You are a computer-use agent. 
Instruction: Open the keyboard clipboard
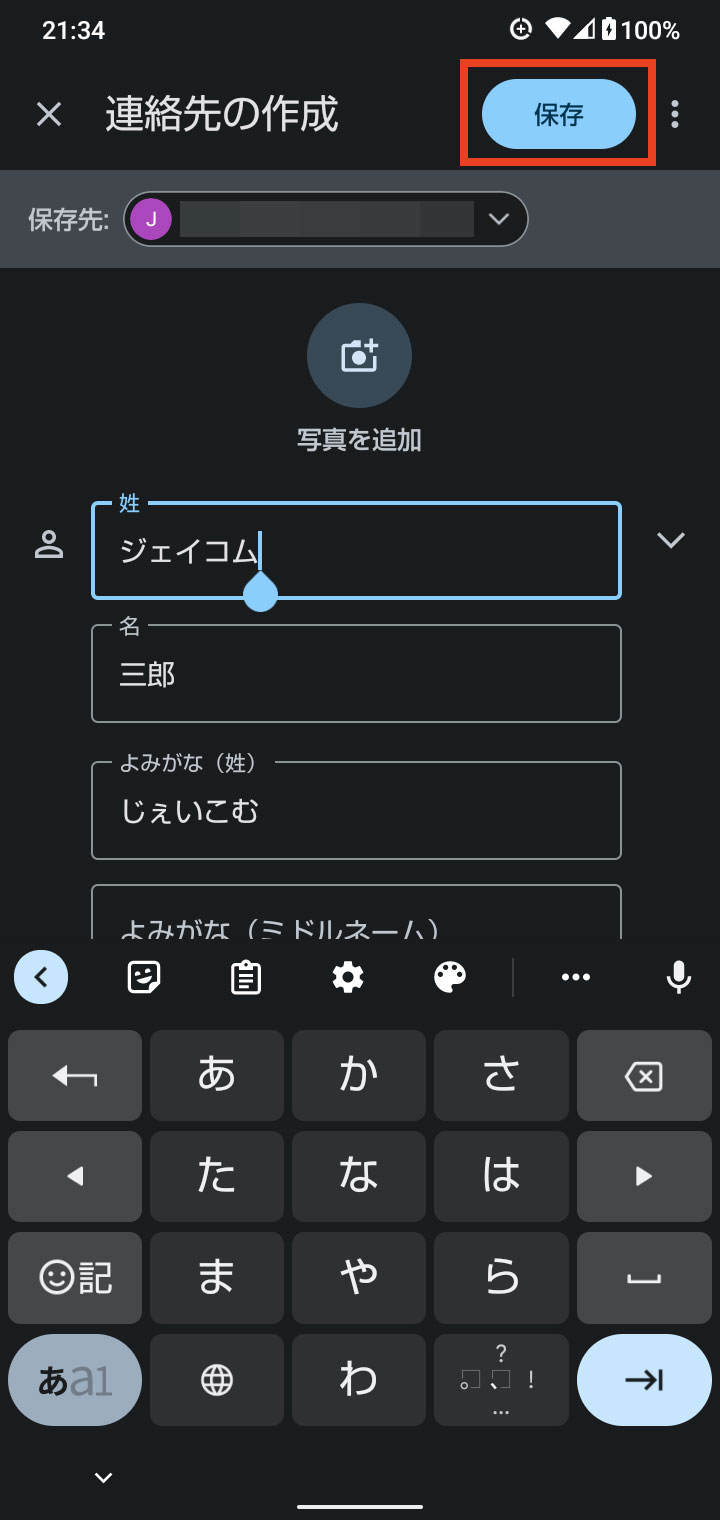tap(246, 977)
